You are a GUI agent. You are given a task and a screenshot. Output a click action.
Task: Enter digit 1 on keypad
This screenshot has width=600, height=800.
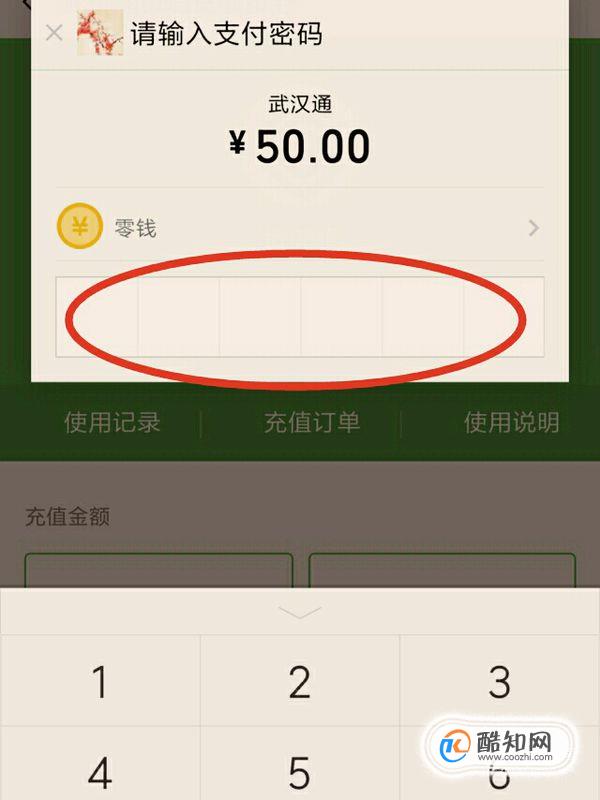(100, 682)
